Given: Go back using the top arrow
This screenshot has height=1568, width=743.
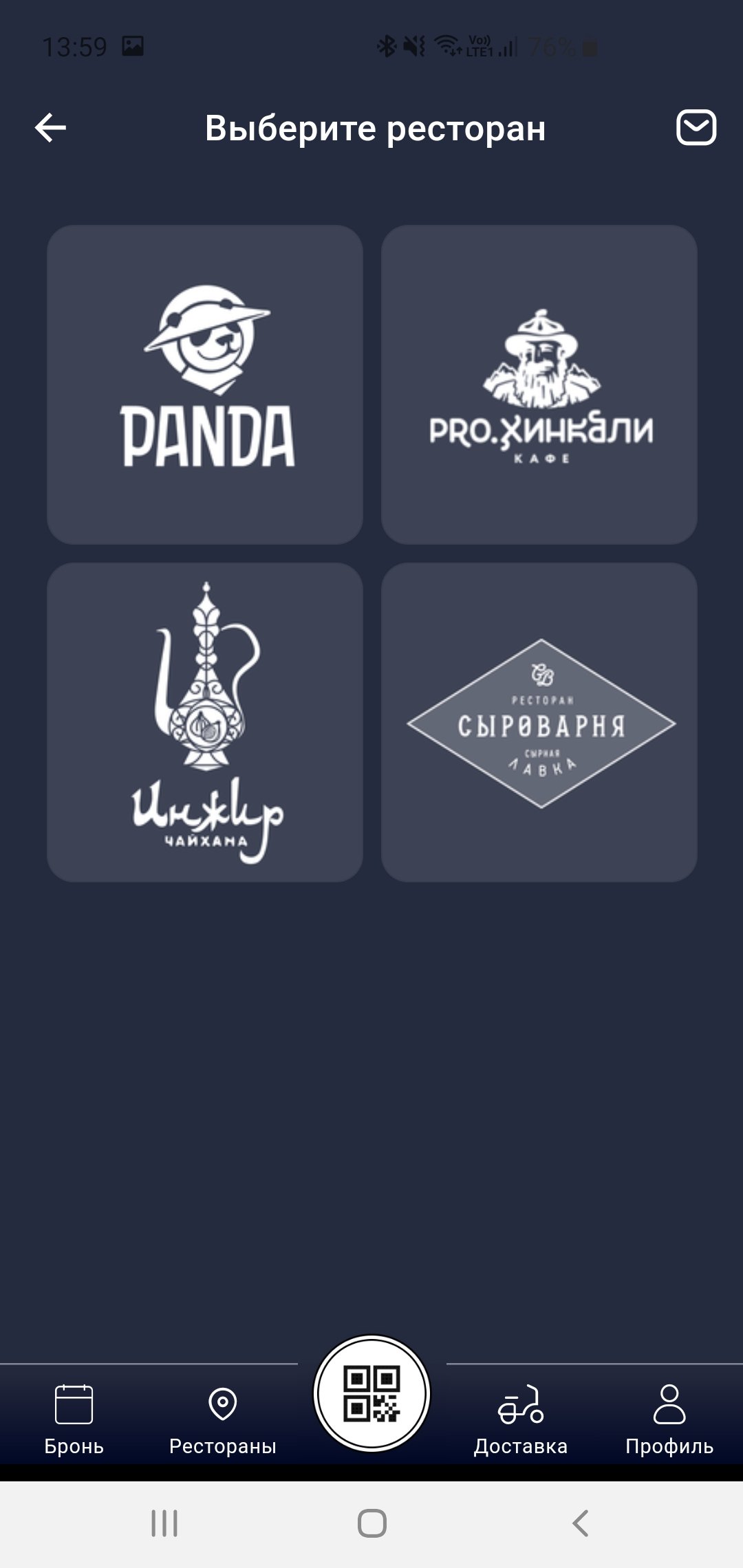Looking at the screenshot, I should point(50,128).
